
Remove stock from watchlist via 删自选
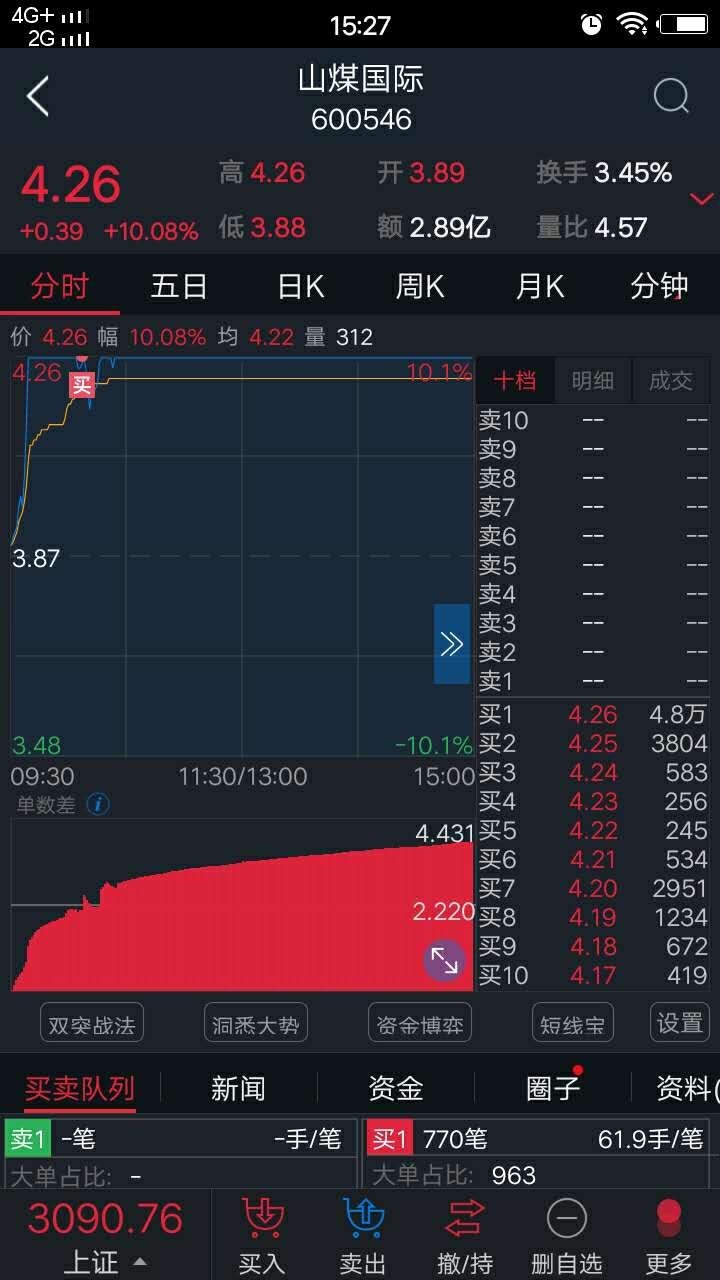tap(566, 1236)
